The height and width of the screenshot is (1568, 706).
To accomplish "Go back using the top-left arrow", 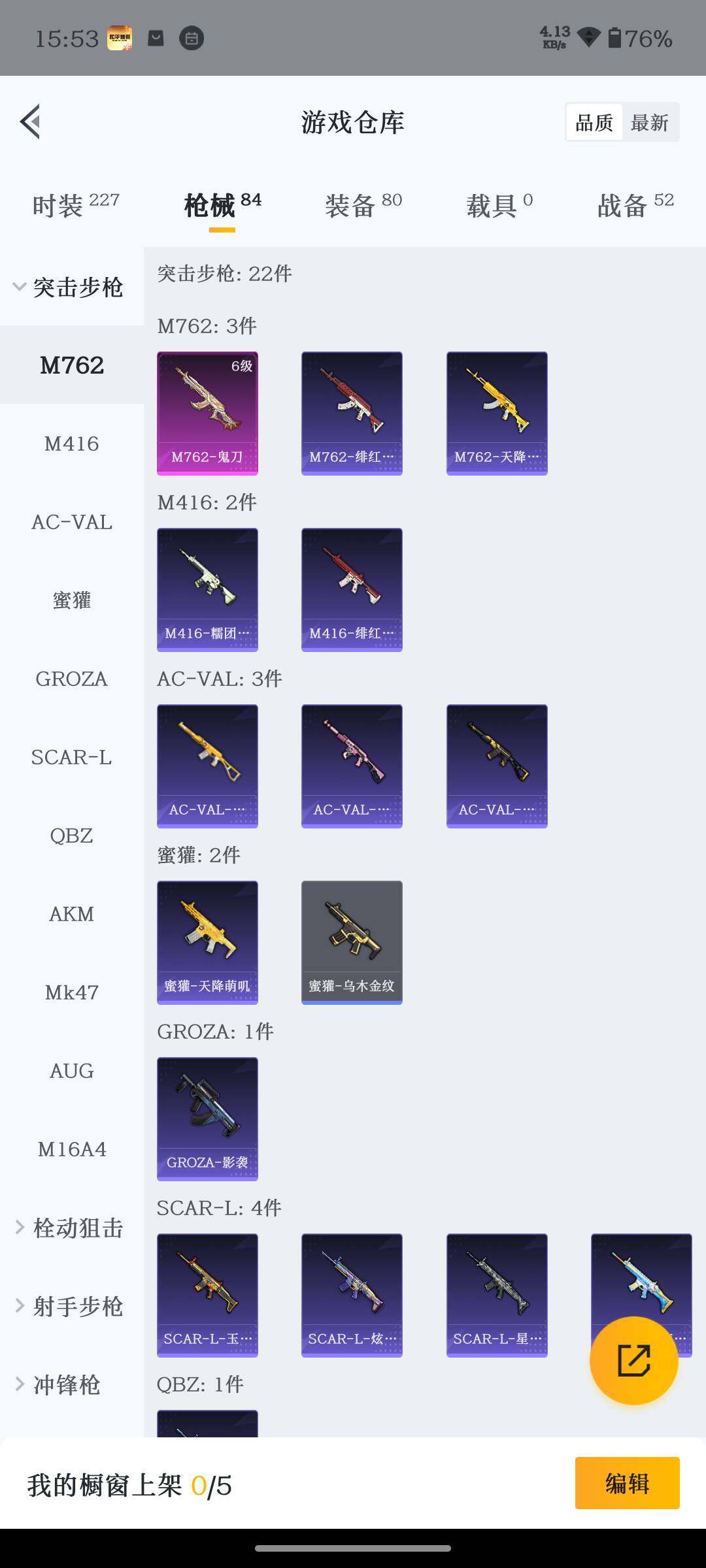I will click(30, 122).
